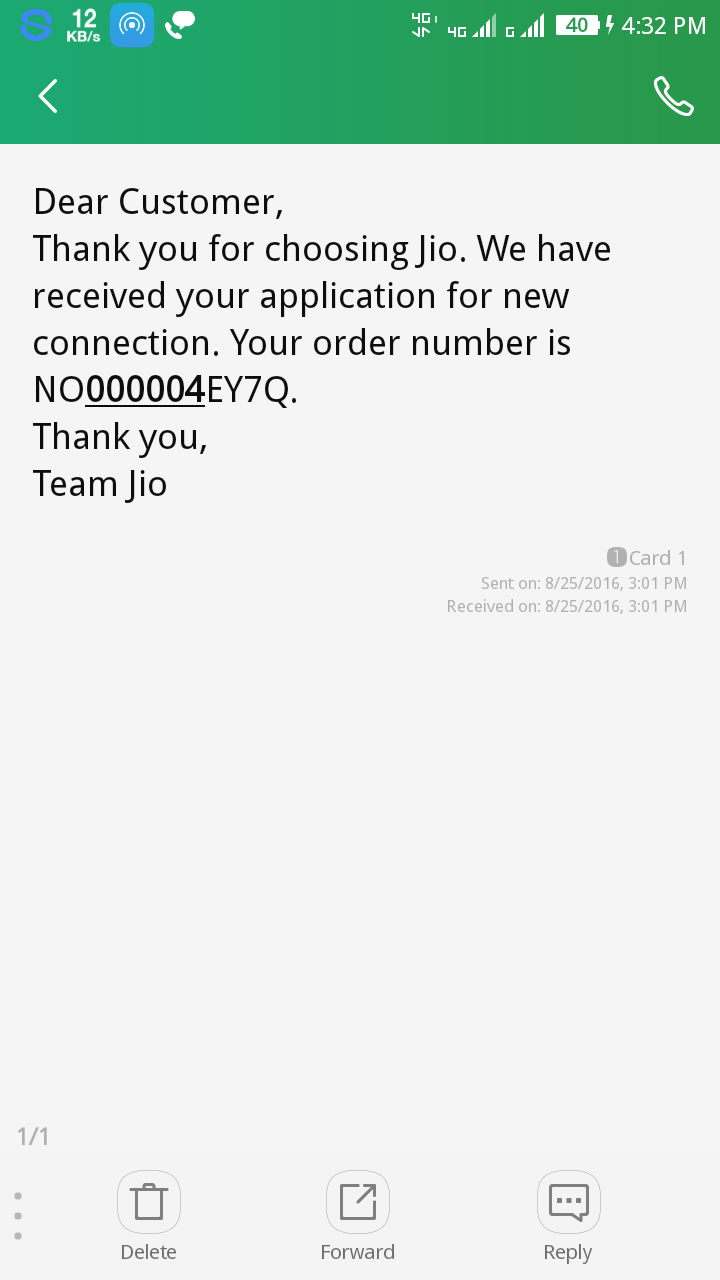This screenshot has height=1280, width=720.
Task: Tap the Reply message icon
Action: tap(568, 1202)
